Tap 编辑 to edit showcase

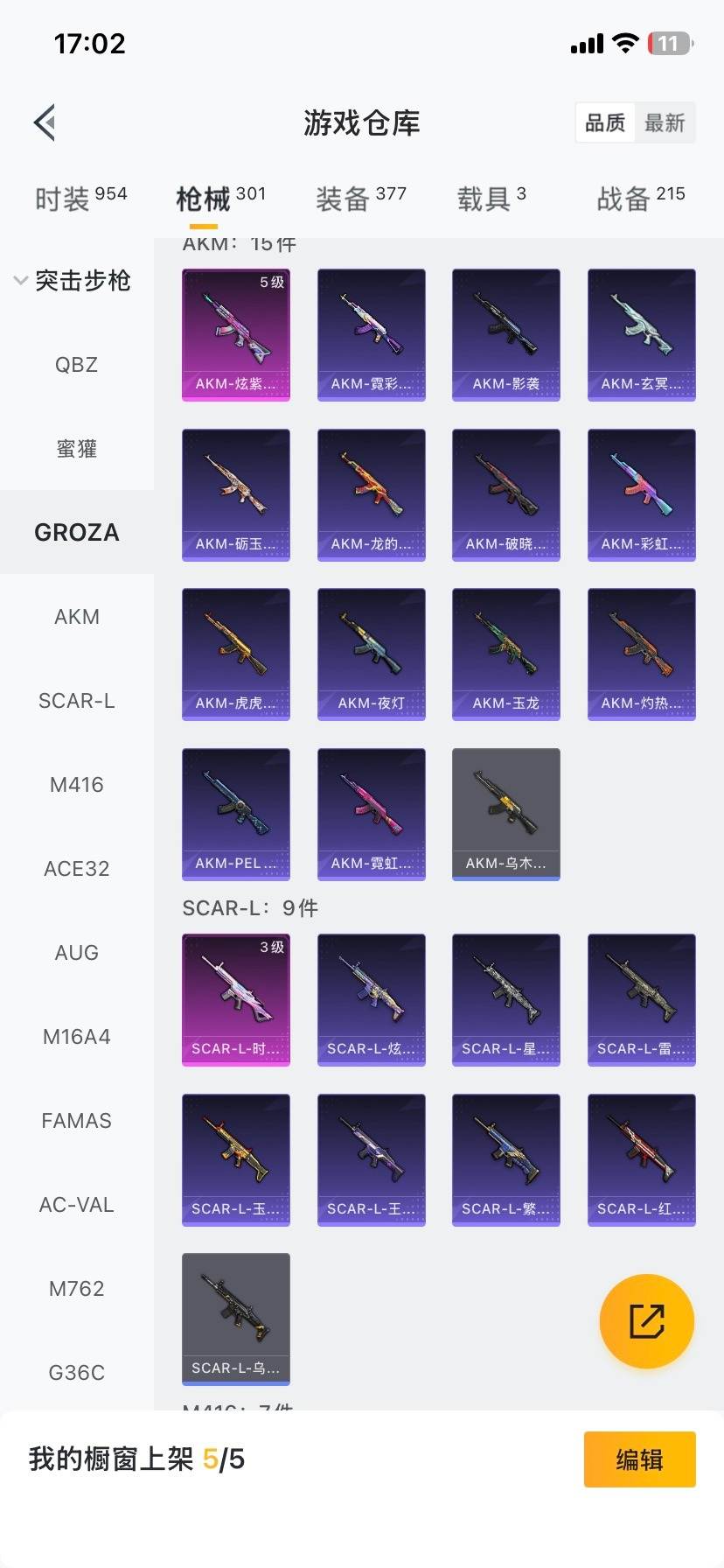click(639, 1459)
